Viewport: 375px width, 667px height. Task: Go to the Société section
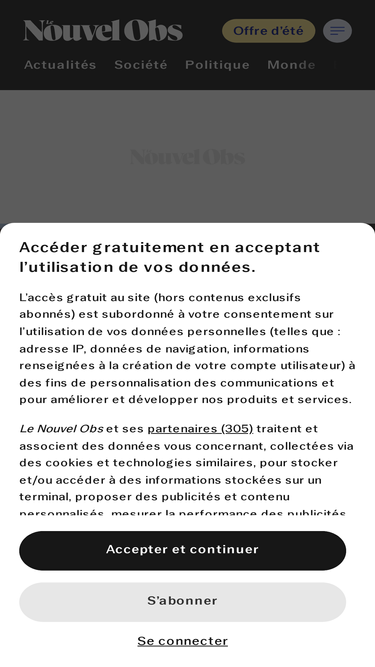141,65
